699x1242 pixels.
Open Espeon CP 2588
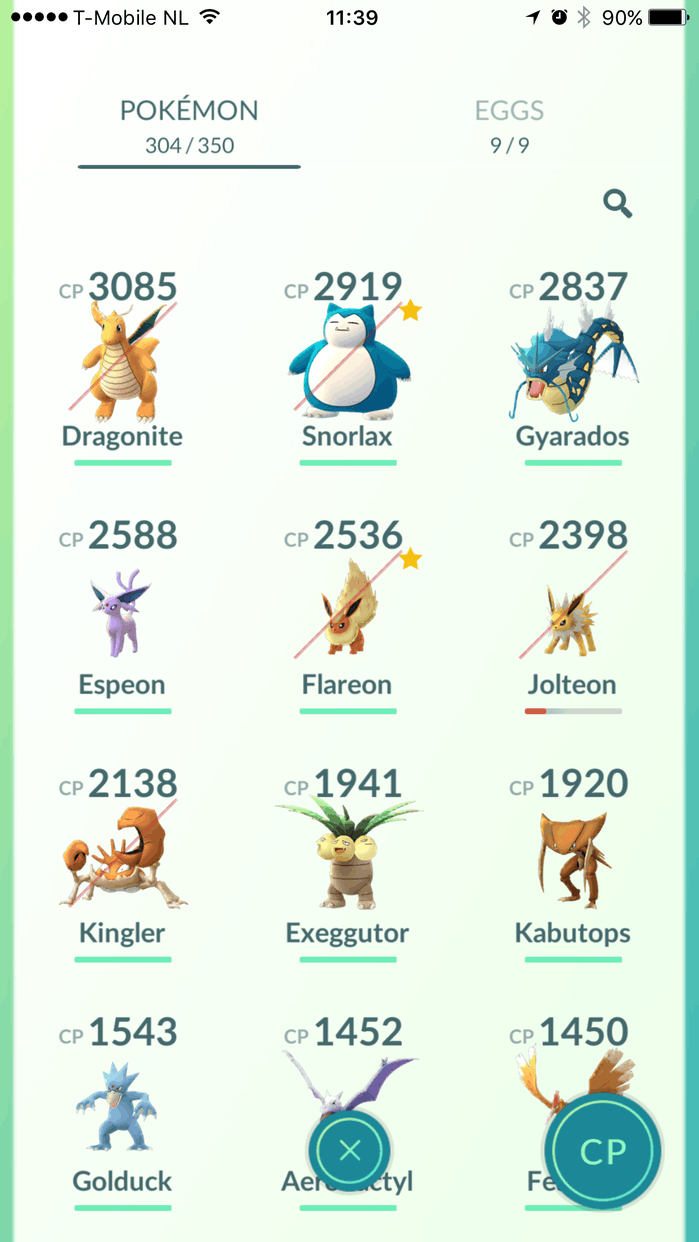click(x=122, y=616)
